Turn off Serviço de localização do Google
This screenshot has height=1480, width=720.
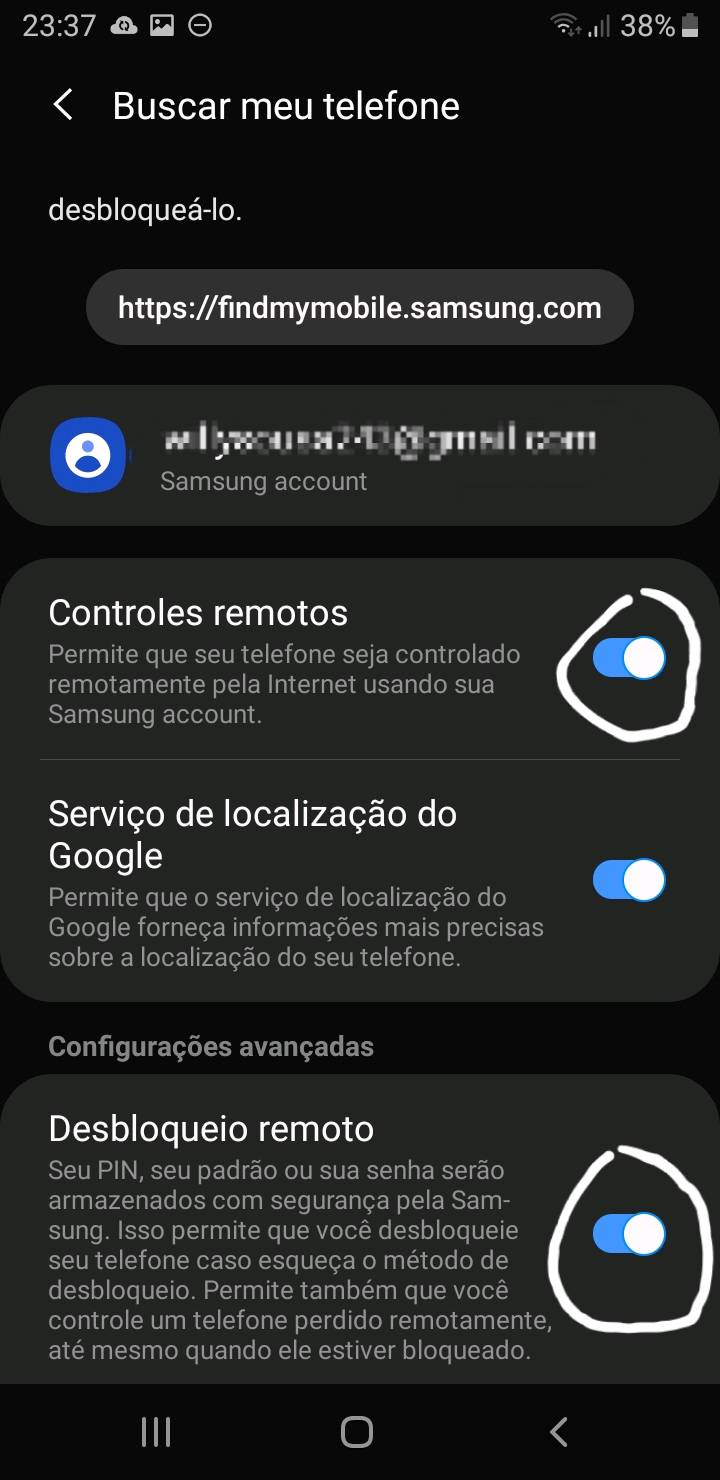pyautogui.click(x=629, y=880)
